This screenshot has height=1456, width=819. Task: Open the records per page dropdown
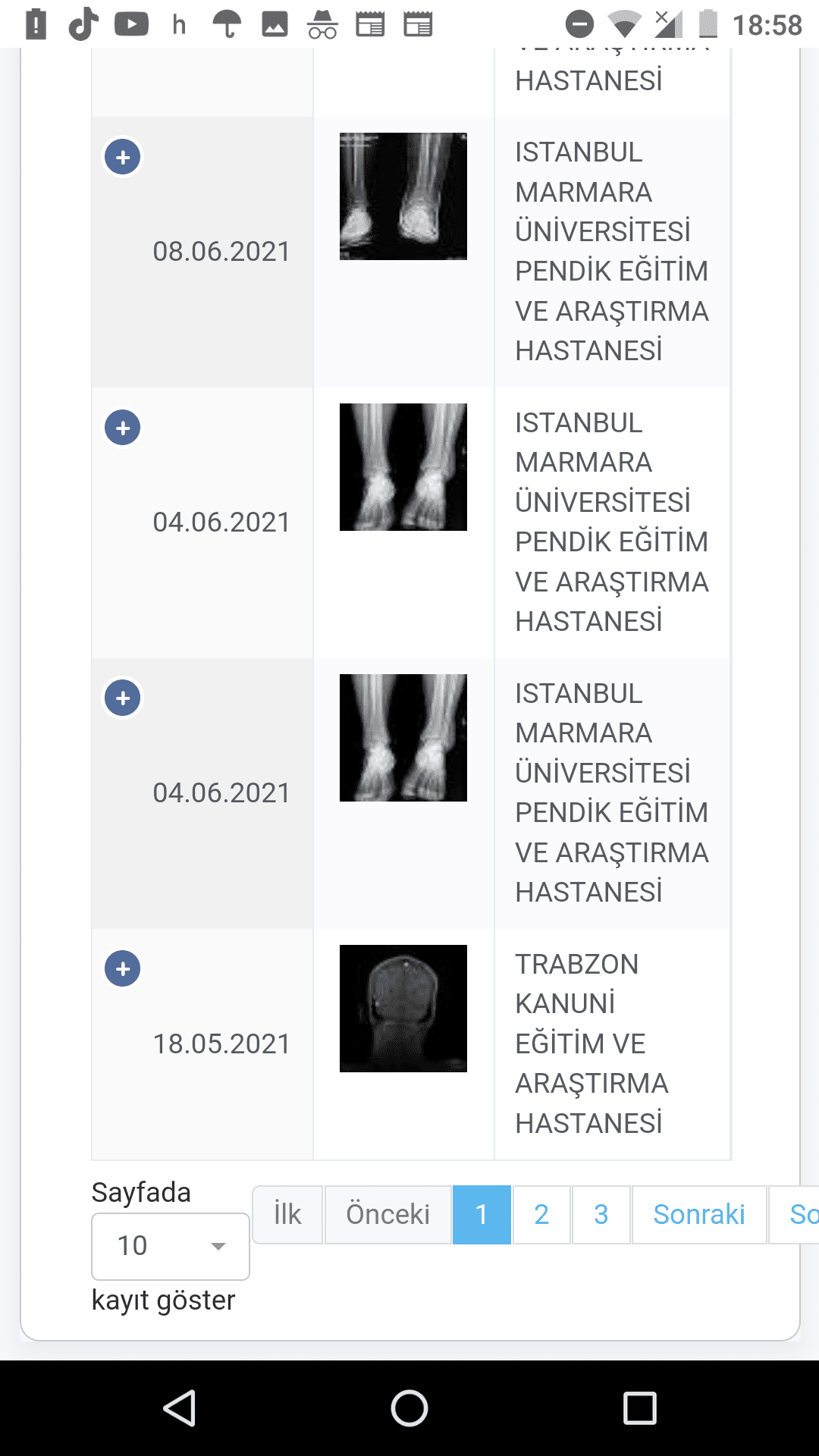coord(171,1246)
